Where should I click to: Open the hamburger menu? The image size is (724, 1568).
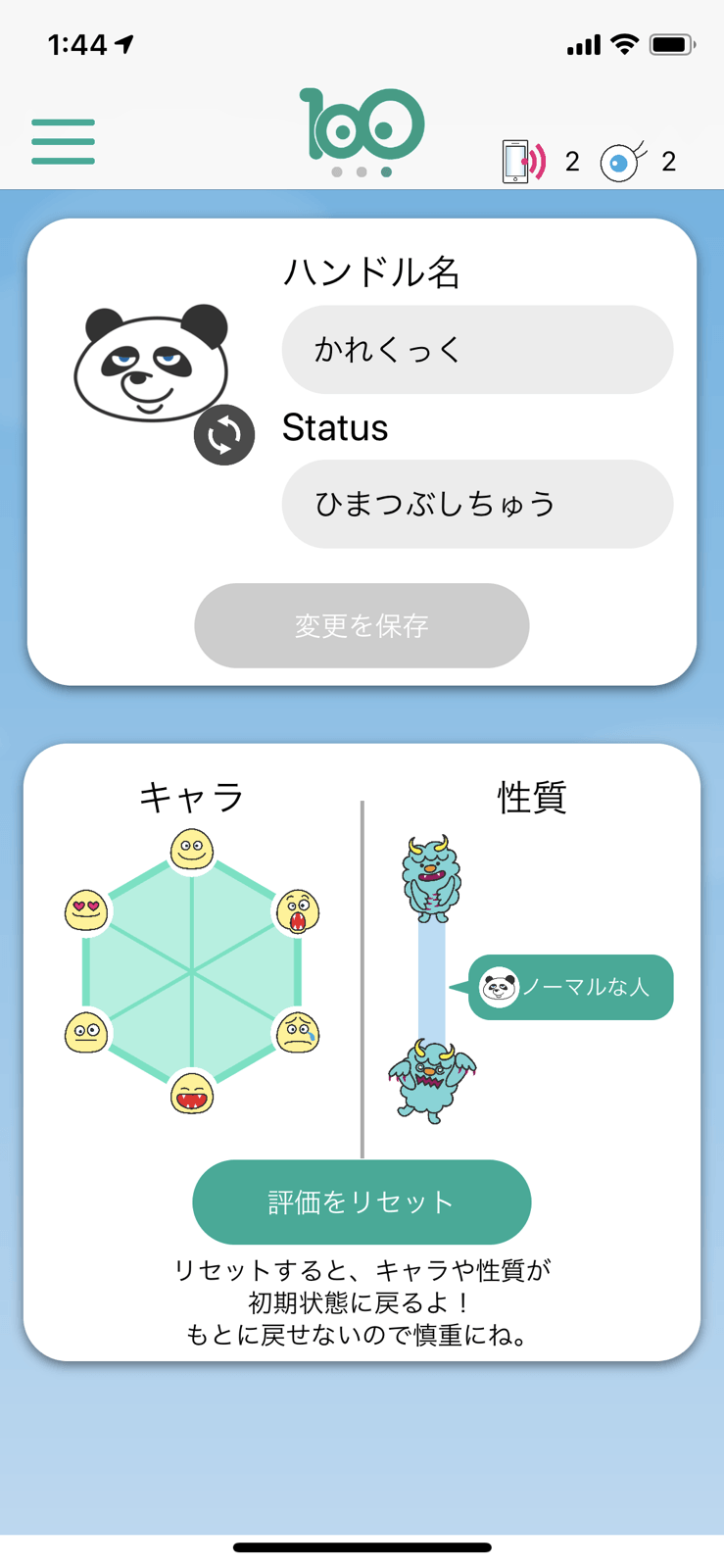[x=63, y=141]
